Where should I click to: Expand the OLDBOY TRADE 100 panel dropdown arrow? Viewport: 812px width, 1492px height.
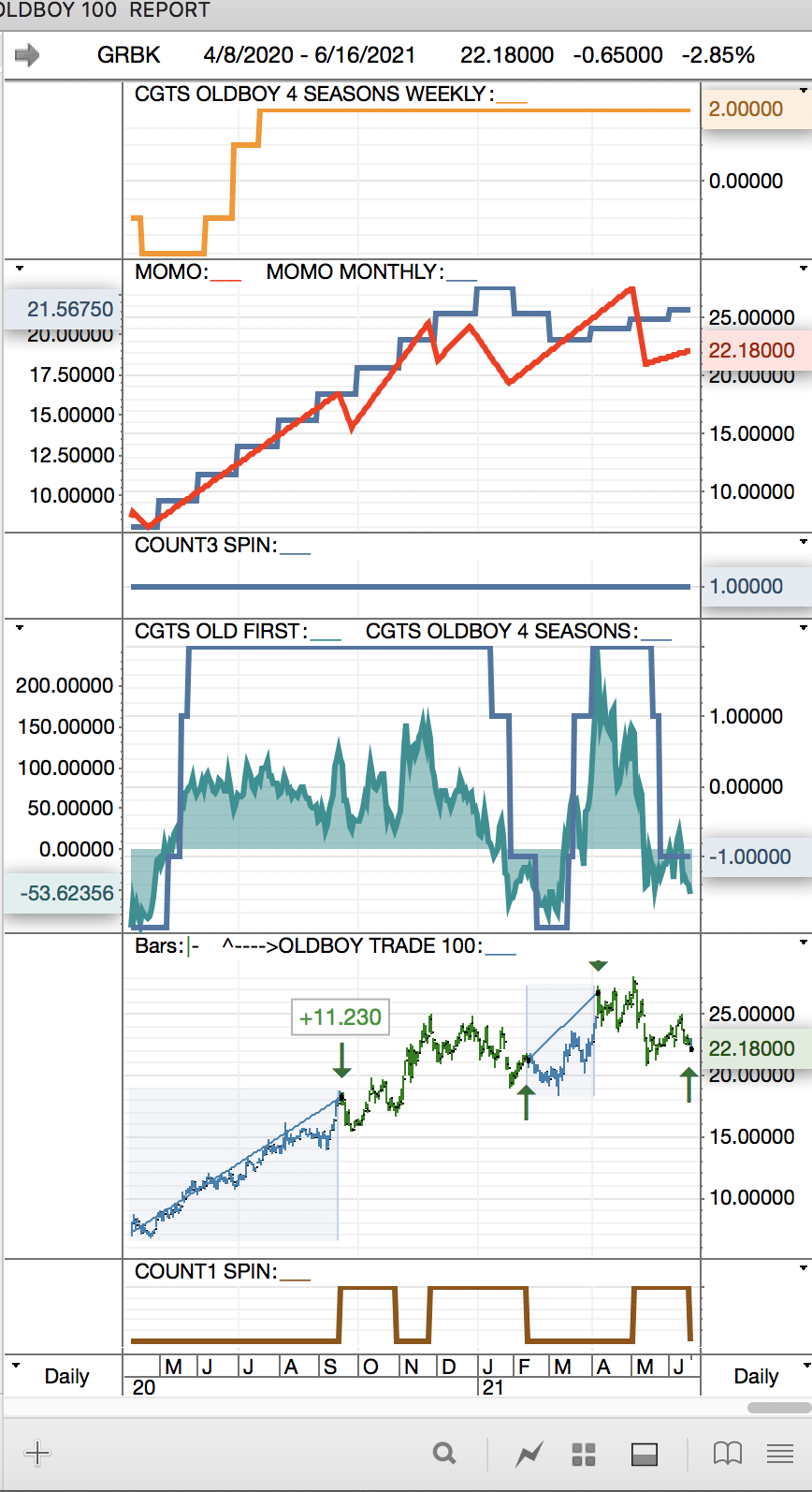point(803,943)
